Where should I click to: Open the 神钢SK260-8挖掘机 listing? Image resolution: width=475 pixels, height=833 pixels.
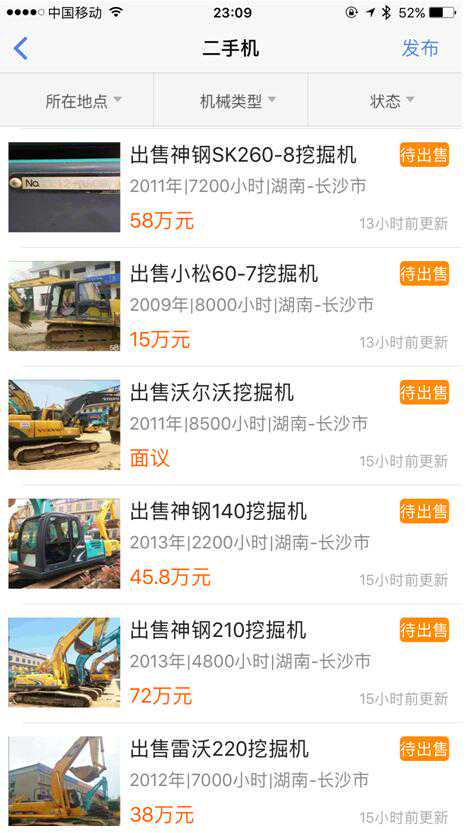(x=231, y=187)
